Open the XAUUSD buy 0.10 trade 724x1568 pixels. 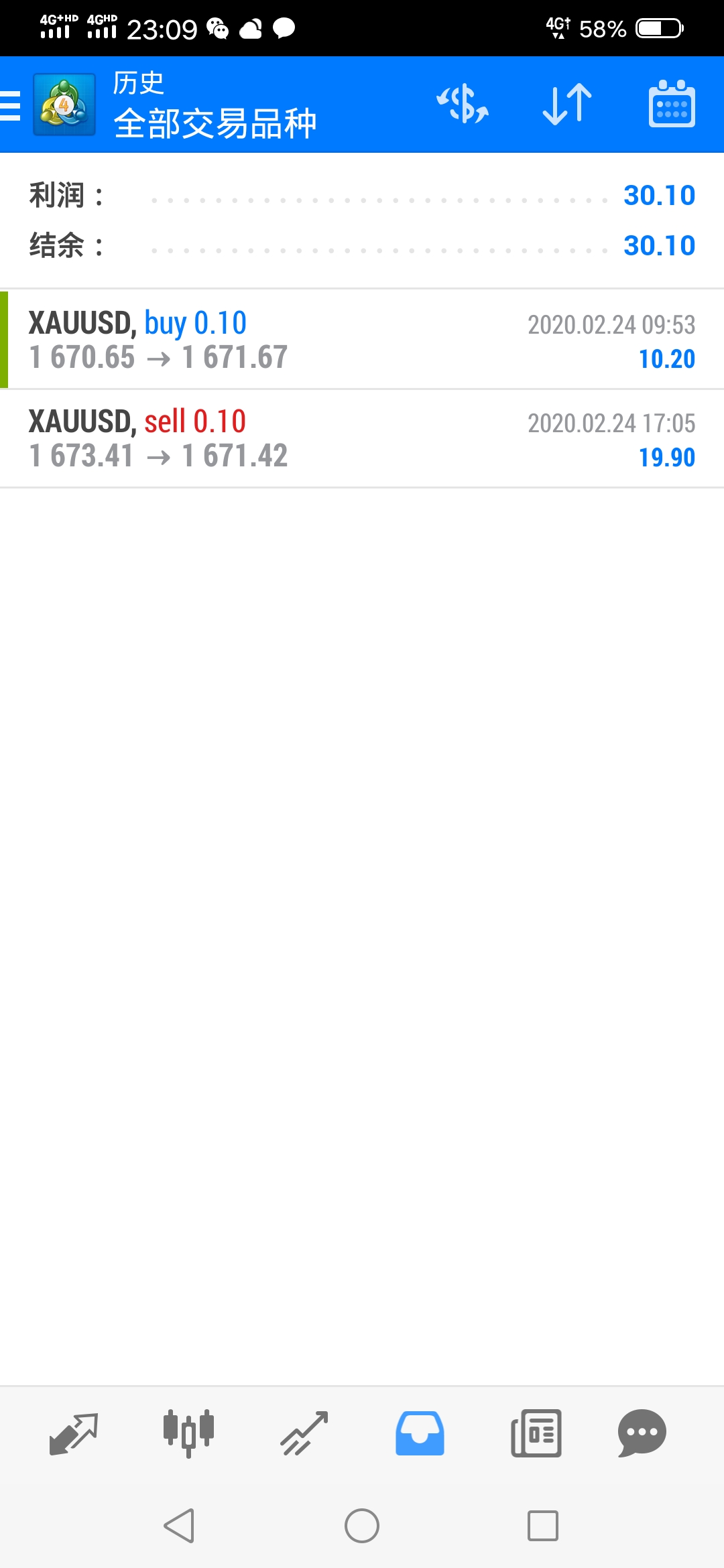click(x=362, y=340)
